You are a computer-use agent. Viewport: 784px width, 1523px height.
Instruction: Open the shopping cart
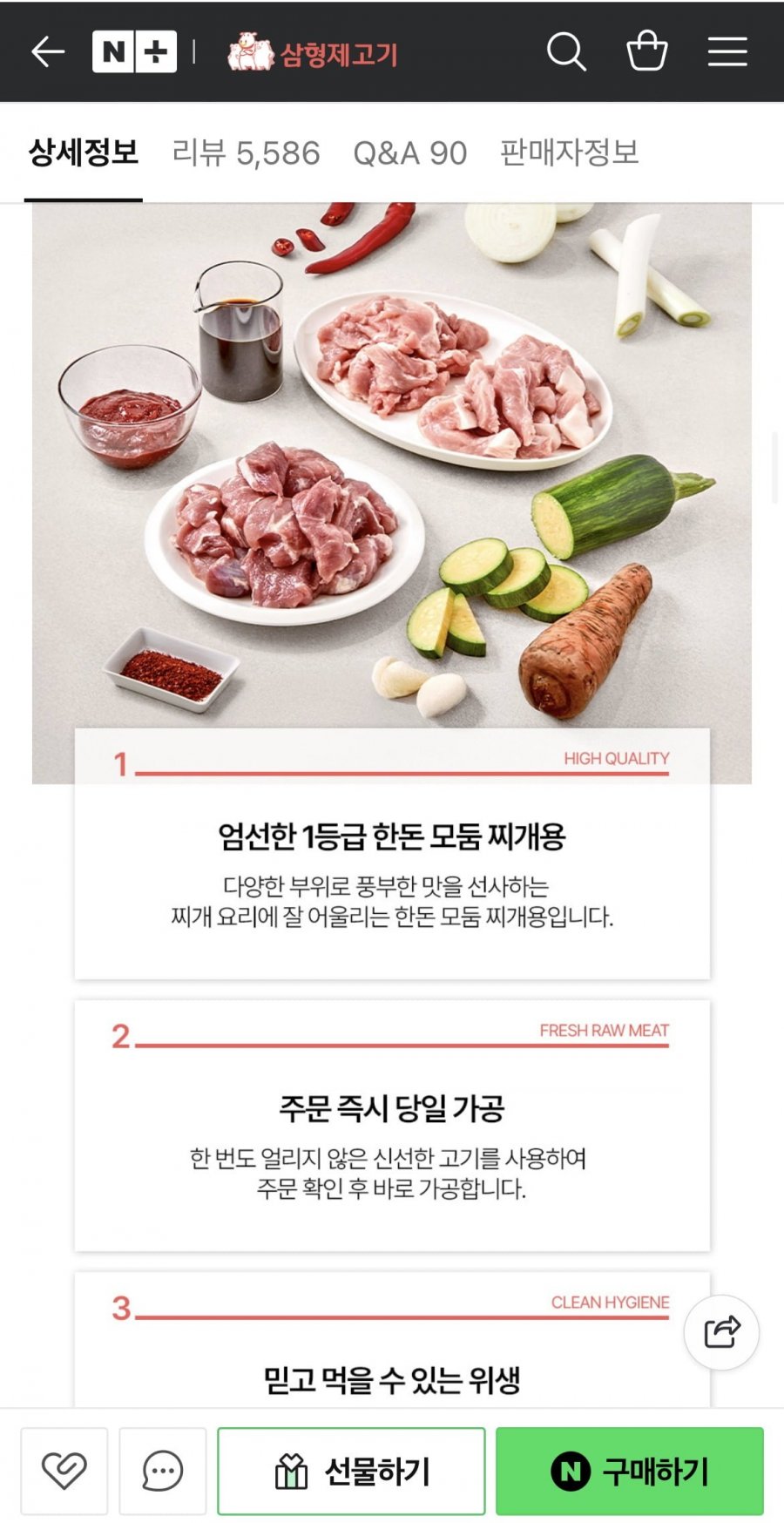[x=646, y=51]
